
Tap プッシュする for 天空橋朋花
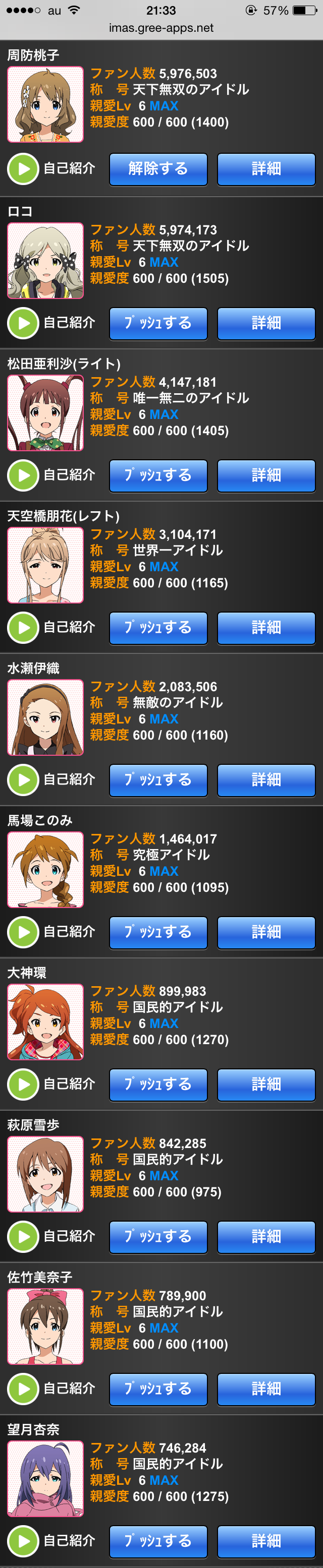click(x=158, y=627)
